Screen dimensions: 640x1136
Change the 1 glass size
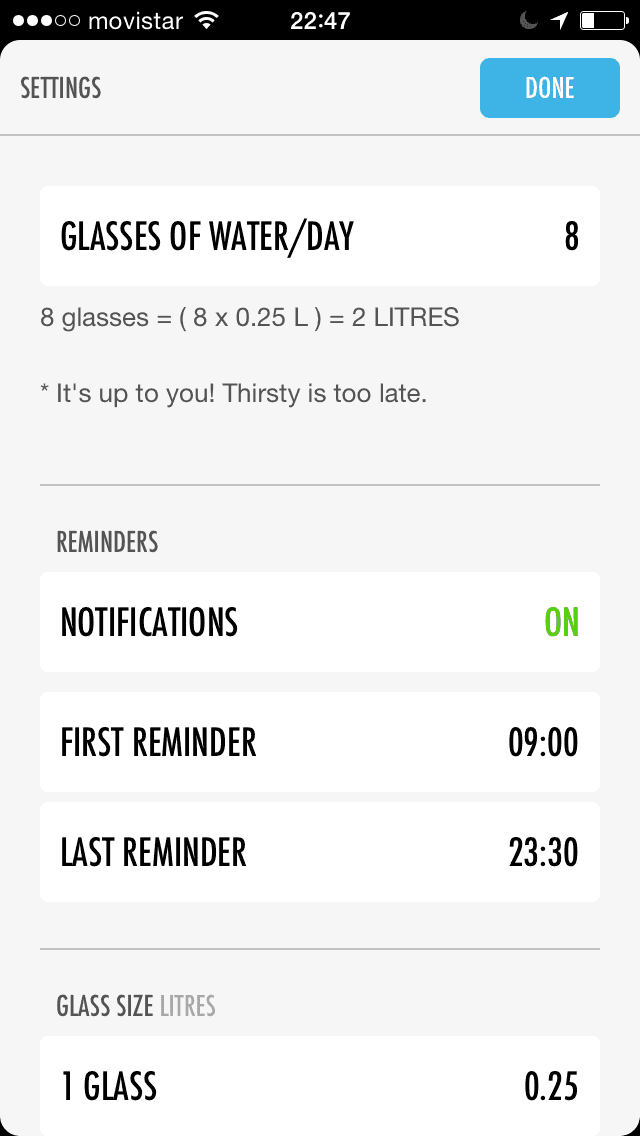320,1086
